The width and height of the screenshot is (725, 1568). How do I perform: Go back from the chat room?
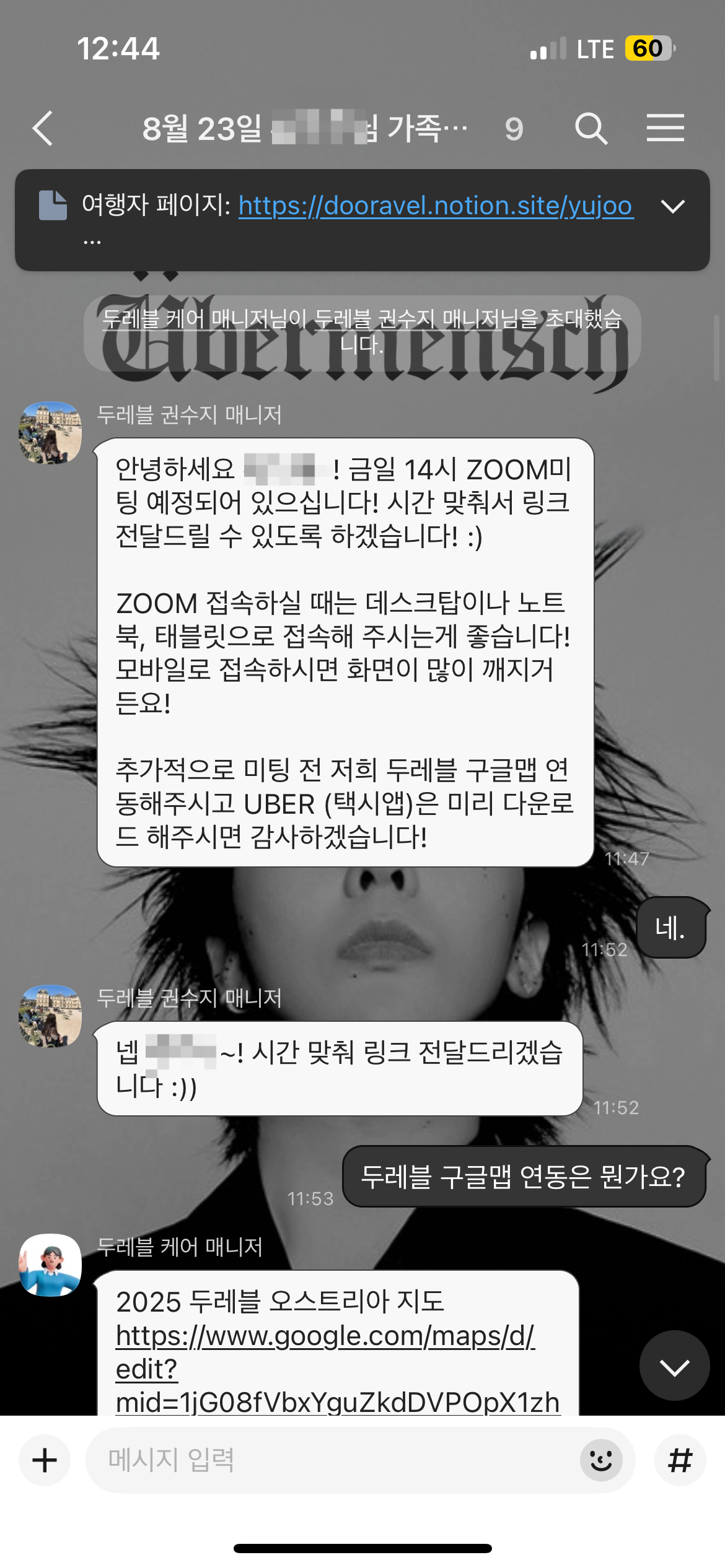click(42, 129)
